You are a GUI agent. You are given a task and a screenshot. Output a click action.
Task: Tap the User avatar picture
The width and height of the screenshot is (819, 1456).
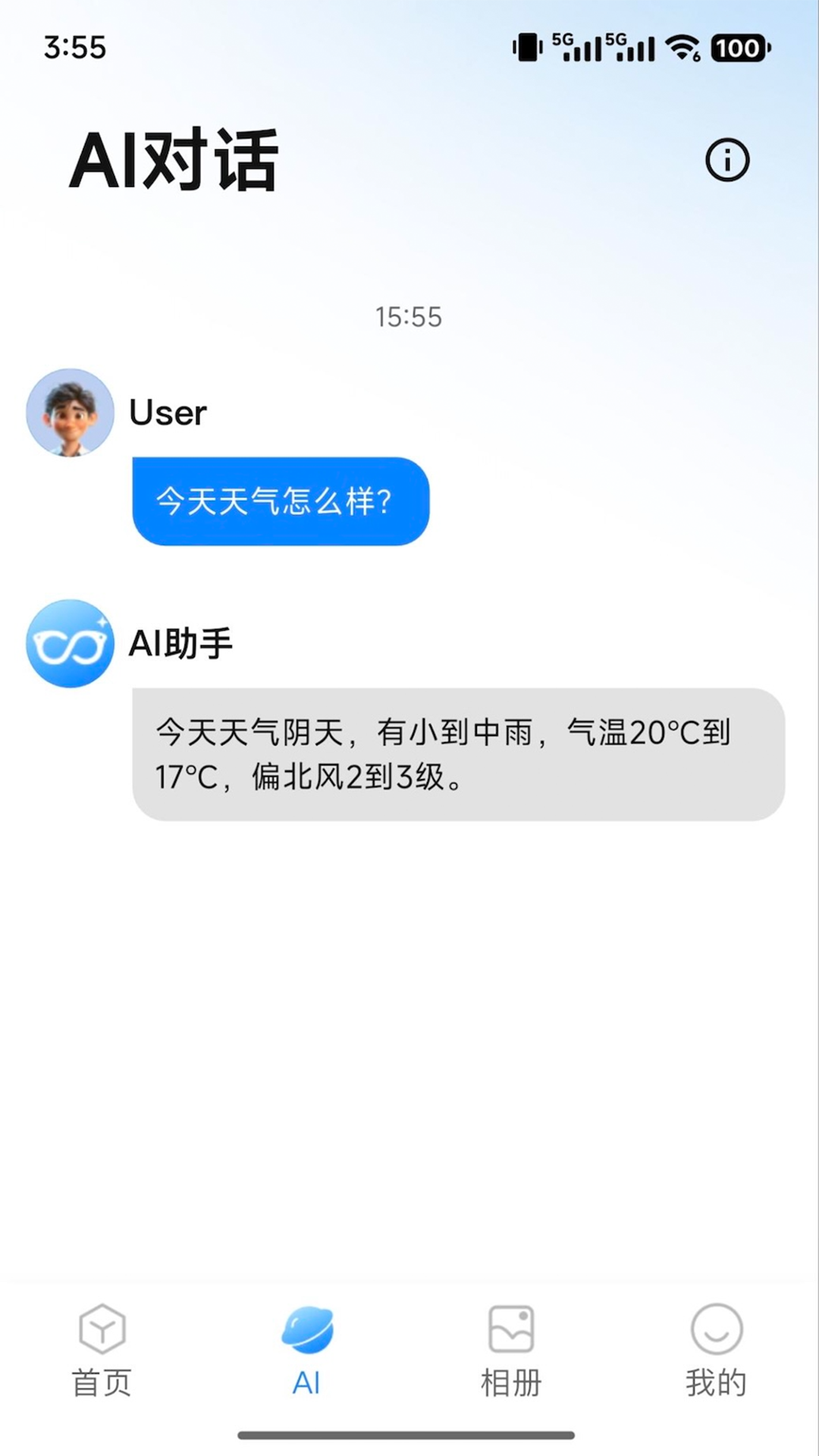click(69, 413)
